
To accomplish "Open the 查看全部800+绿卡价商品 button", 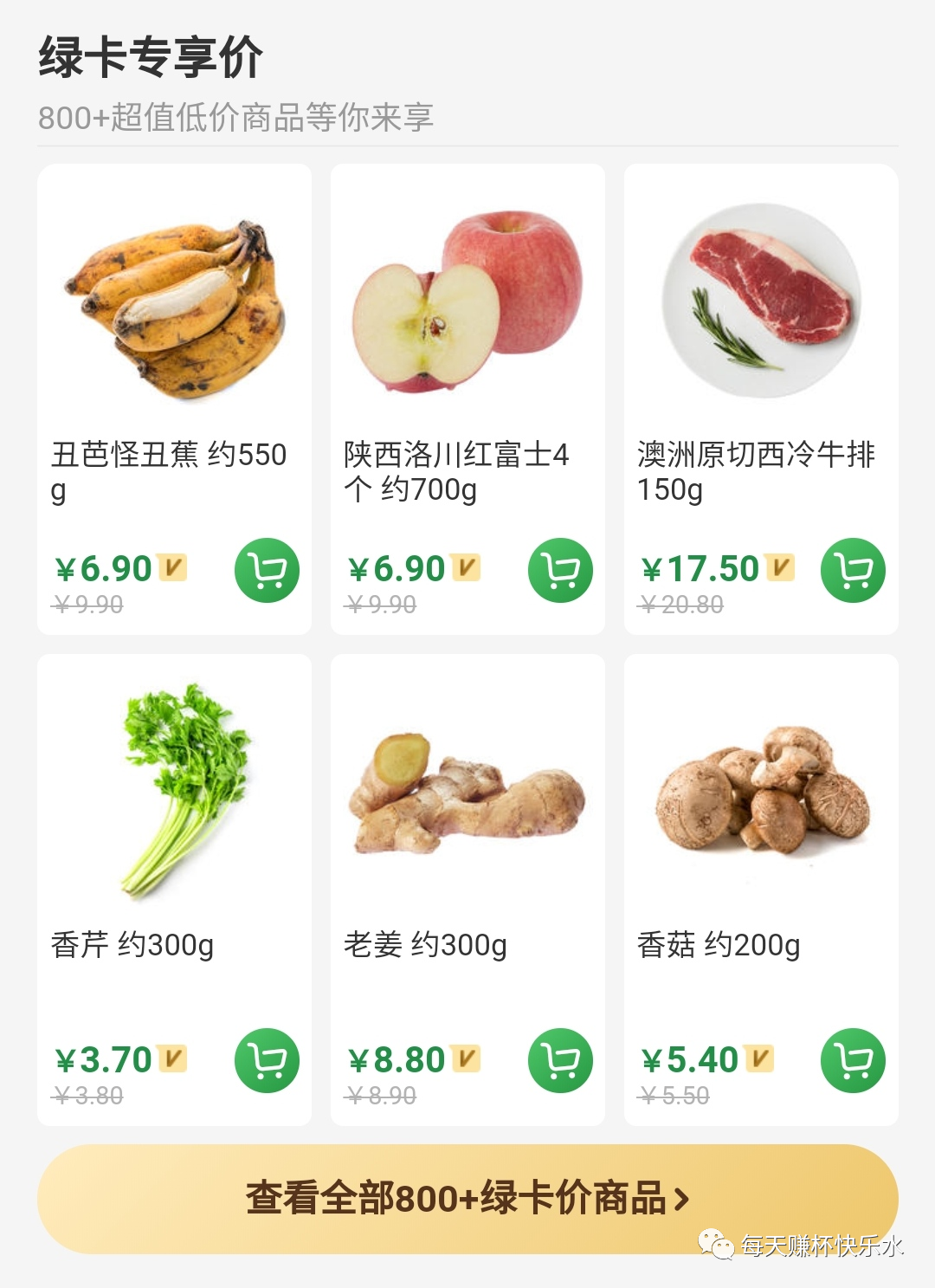I will click(x=467, y=1200).
